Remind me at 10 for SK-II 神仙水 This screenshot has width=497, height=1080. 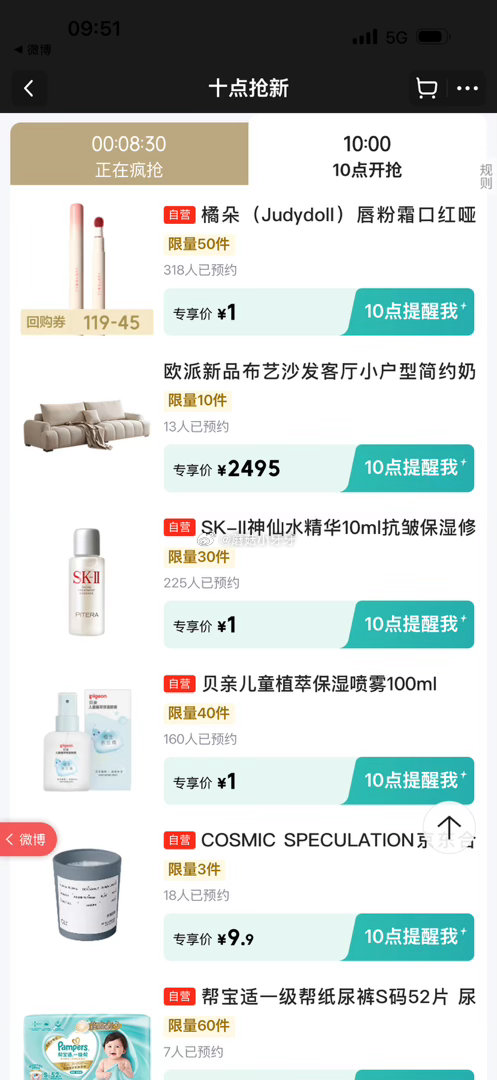pyautogui.click(x=411, y=624)
